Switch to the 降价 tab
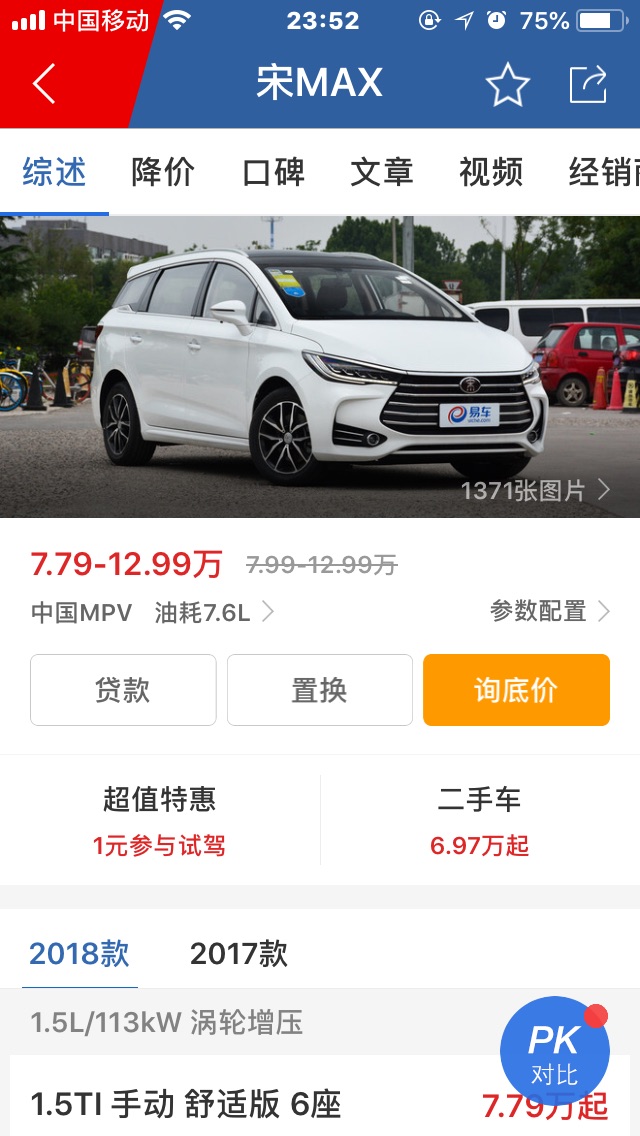Viewport: 640px width, 1136px height. pos(163,172)
